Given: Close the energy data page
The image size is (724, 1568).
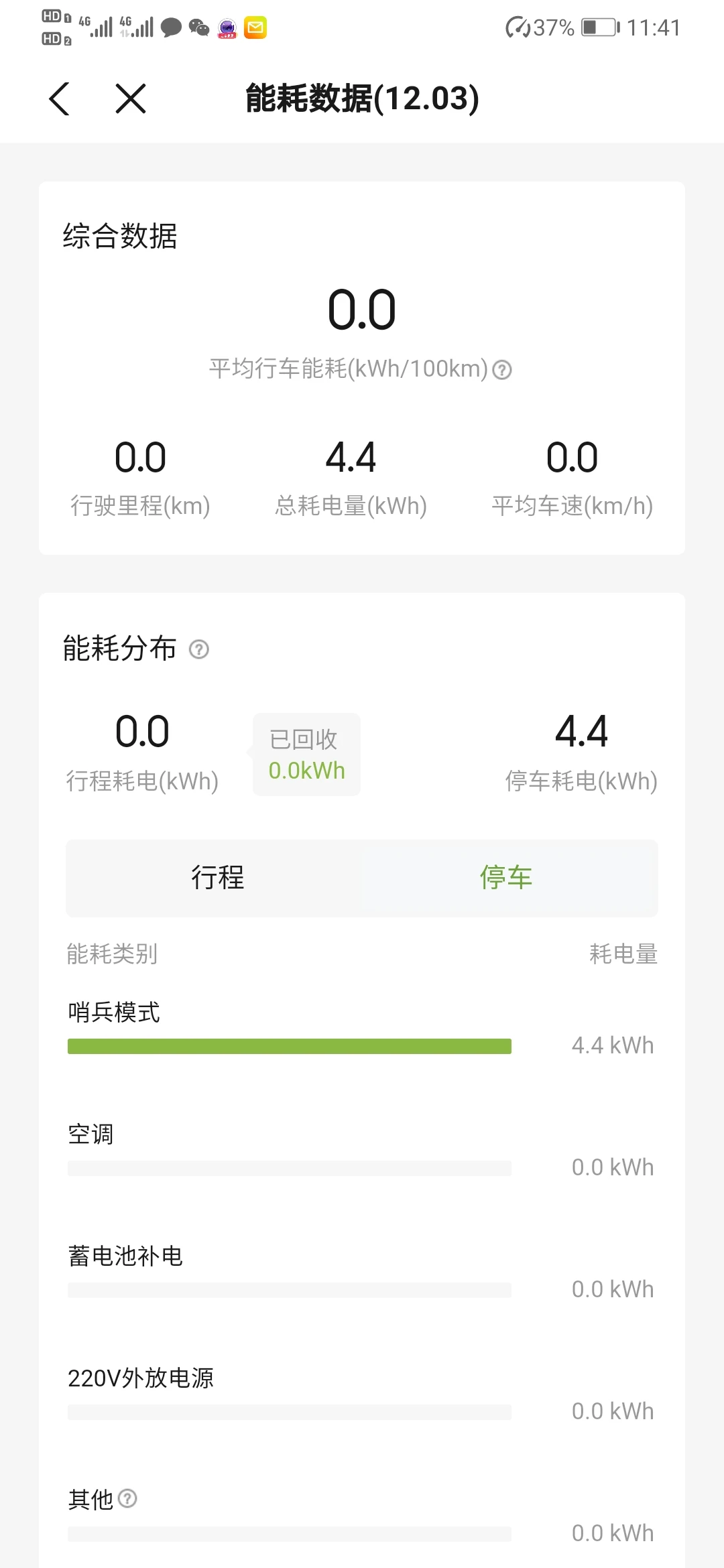Looking at the screenshot, I should coord(130,99).
